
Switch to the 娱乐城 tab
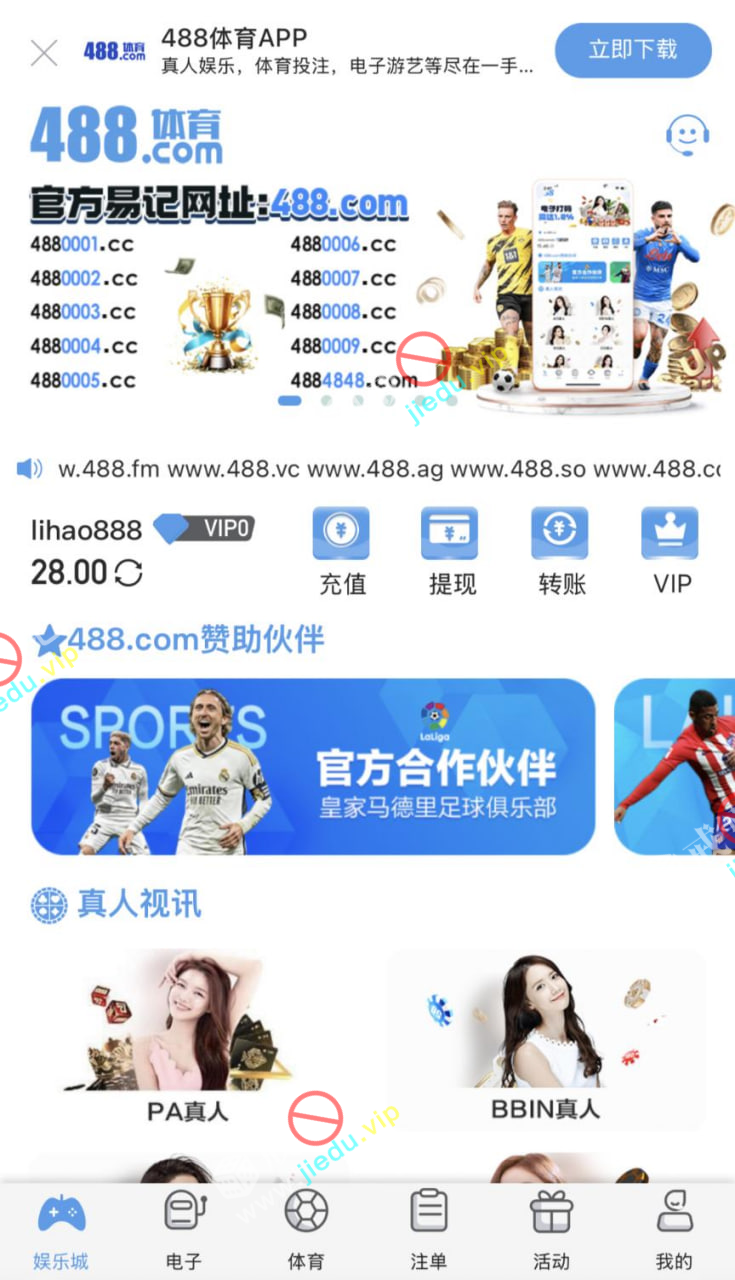click(x=61, y=1231)
